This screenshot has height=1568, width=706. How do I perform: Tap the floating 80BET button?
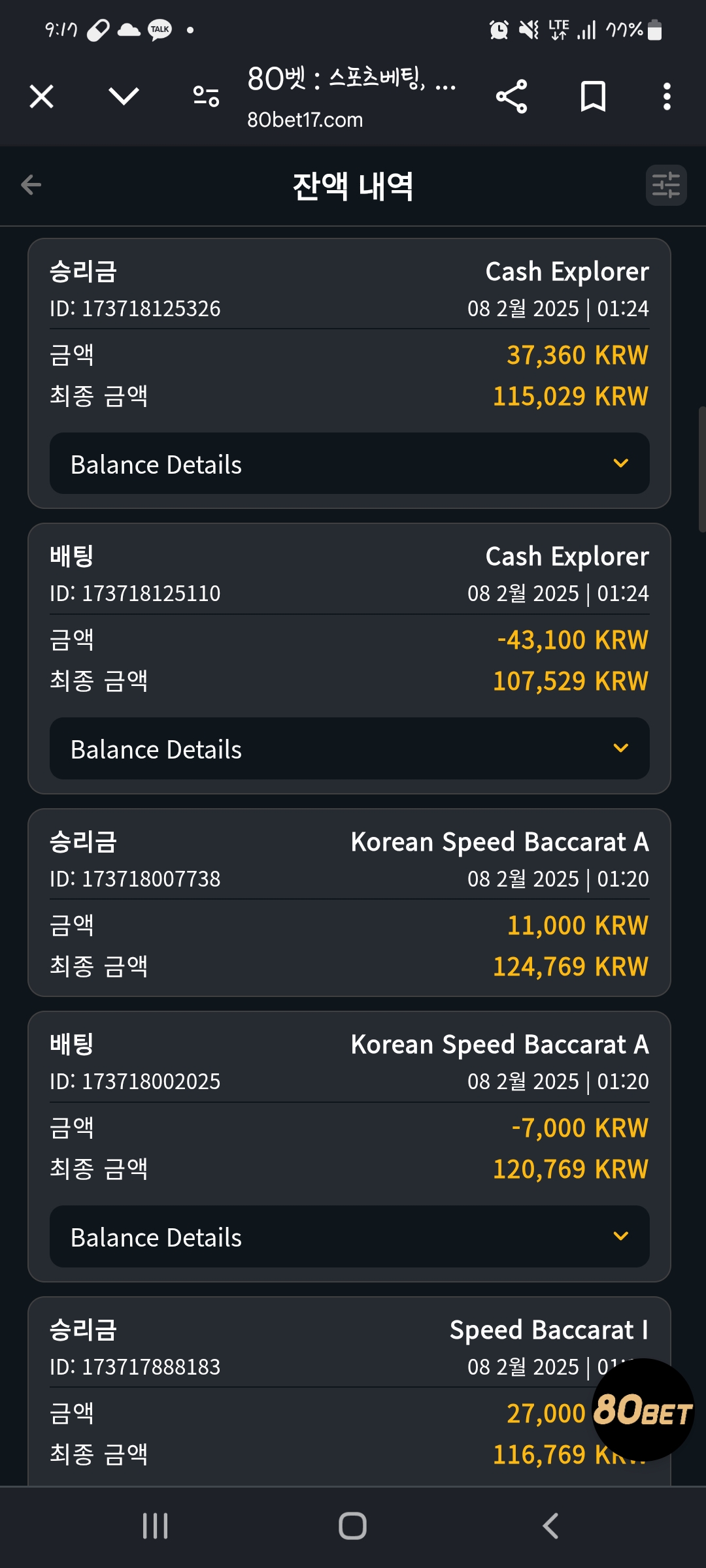(643, 1410)
